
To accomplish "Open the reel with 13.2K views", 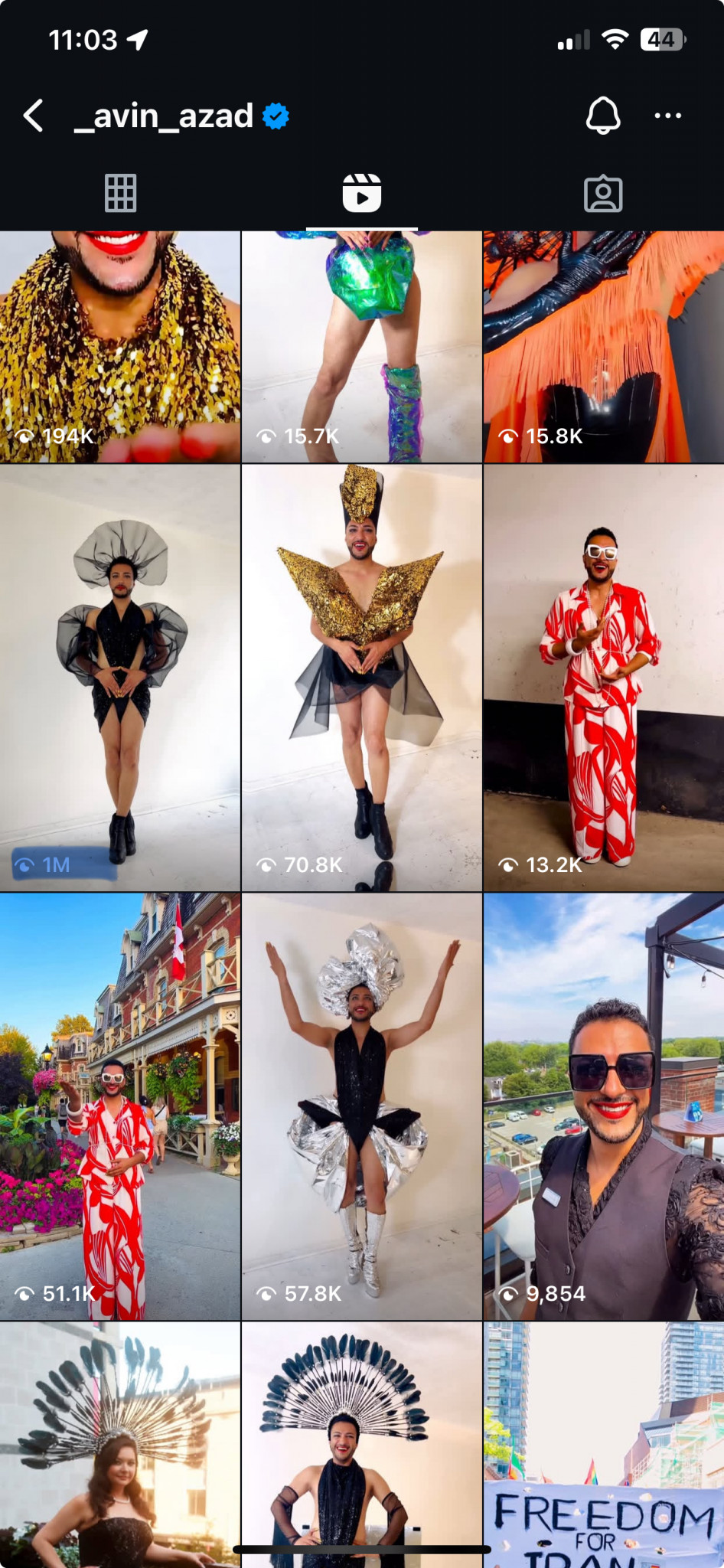I will pos(603,677).
